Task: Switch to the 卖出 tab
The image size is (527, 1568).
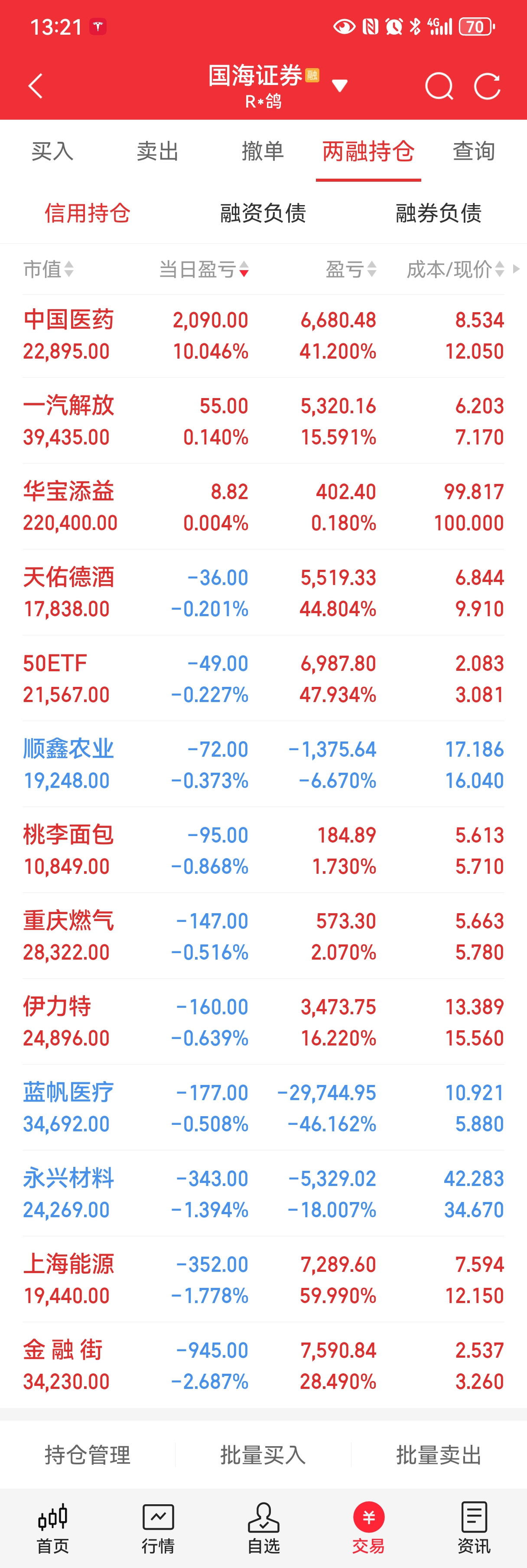Action: [x=158, y=151]
